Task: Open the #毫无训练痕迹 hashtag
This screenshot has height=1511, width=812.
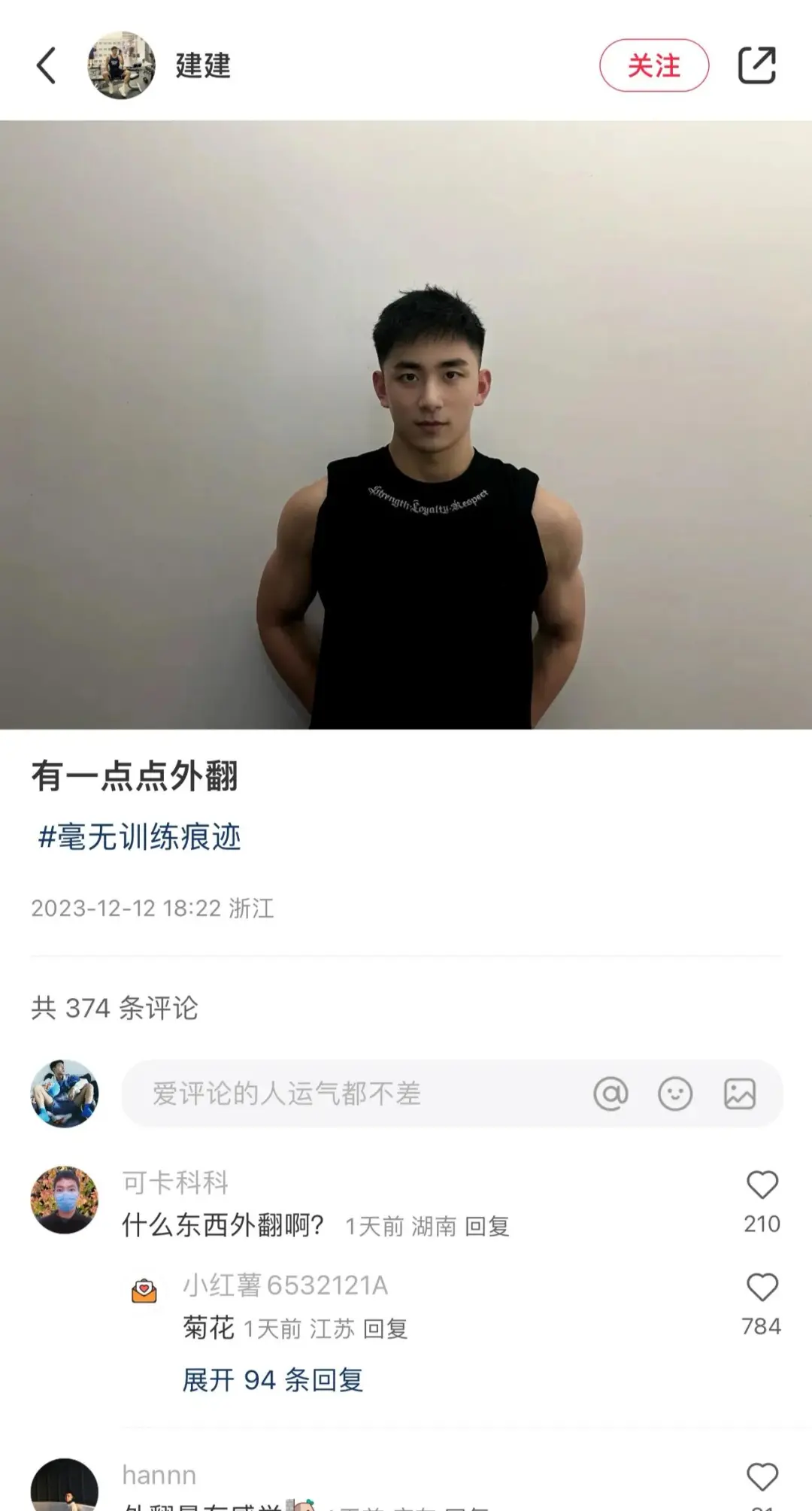Action: [140, 837]
